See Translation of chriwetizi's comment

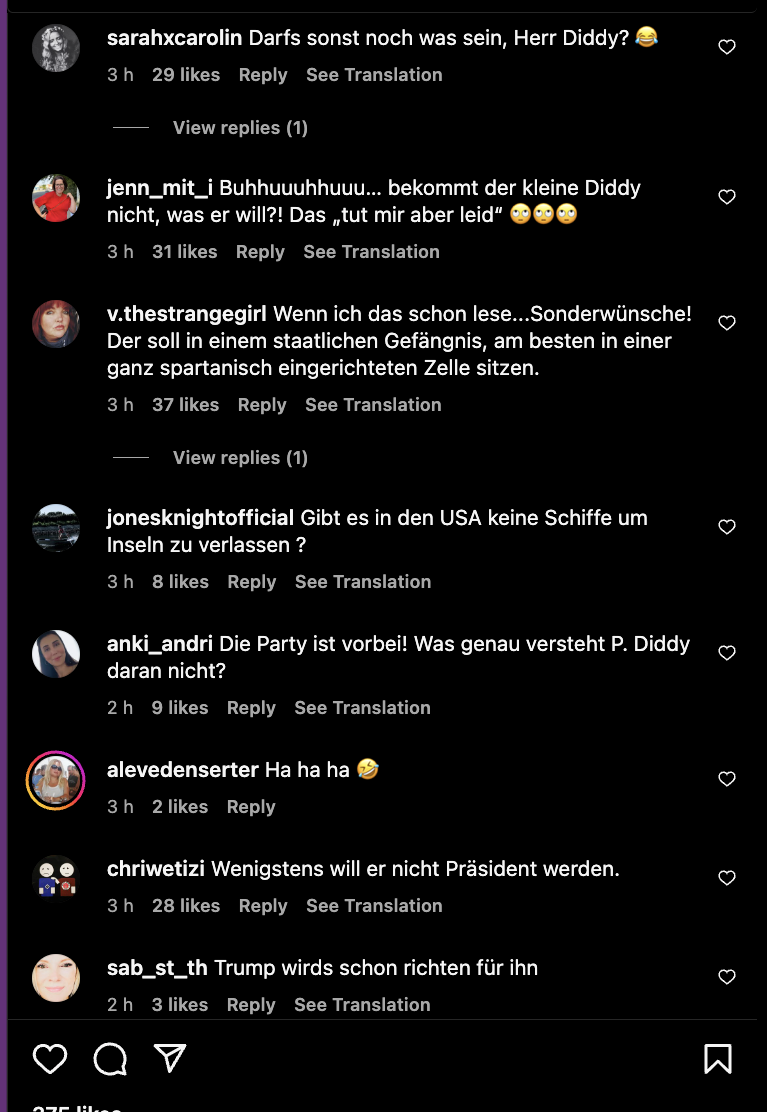373,905
